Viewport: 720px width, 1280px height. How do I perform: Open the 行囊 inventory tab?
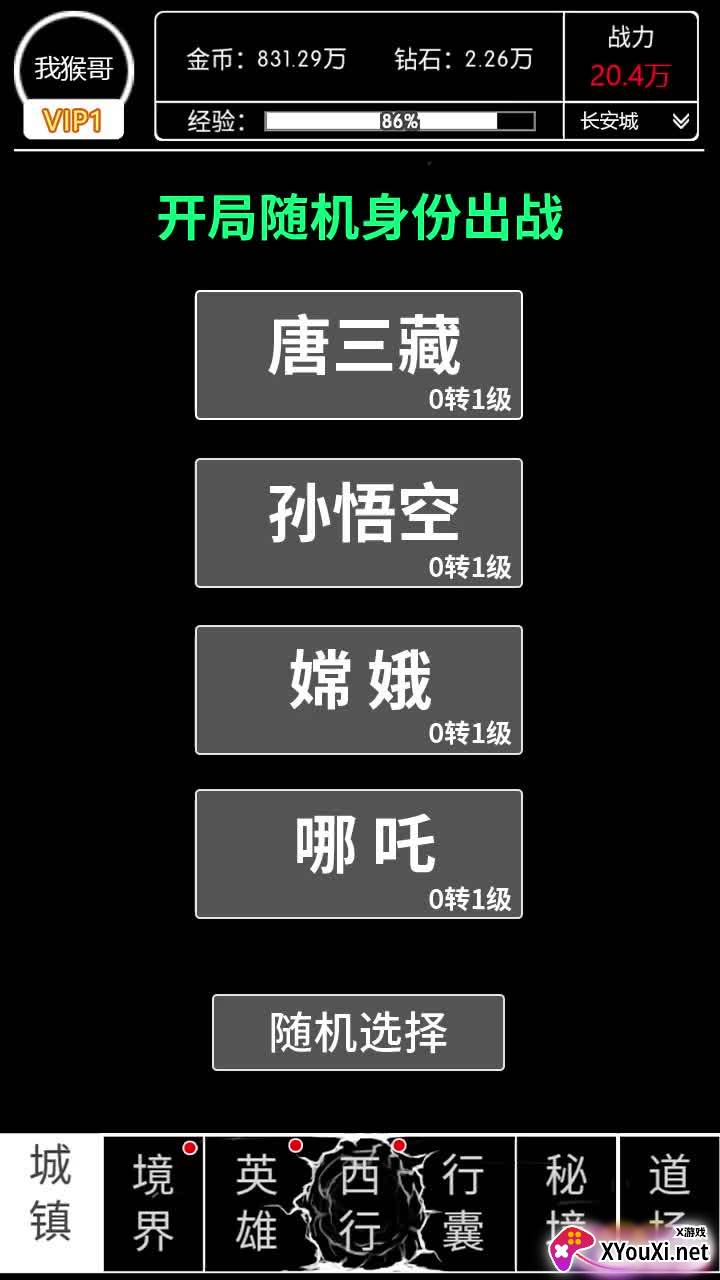[463, 1203]
